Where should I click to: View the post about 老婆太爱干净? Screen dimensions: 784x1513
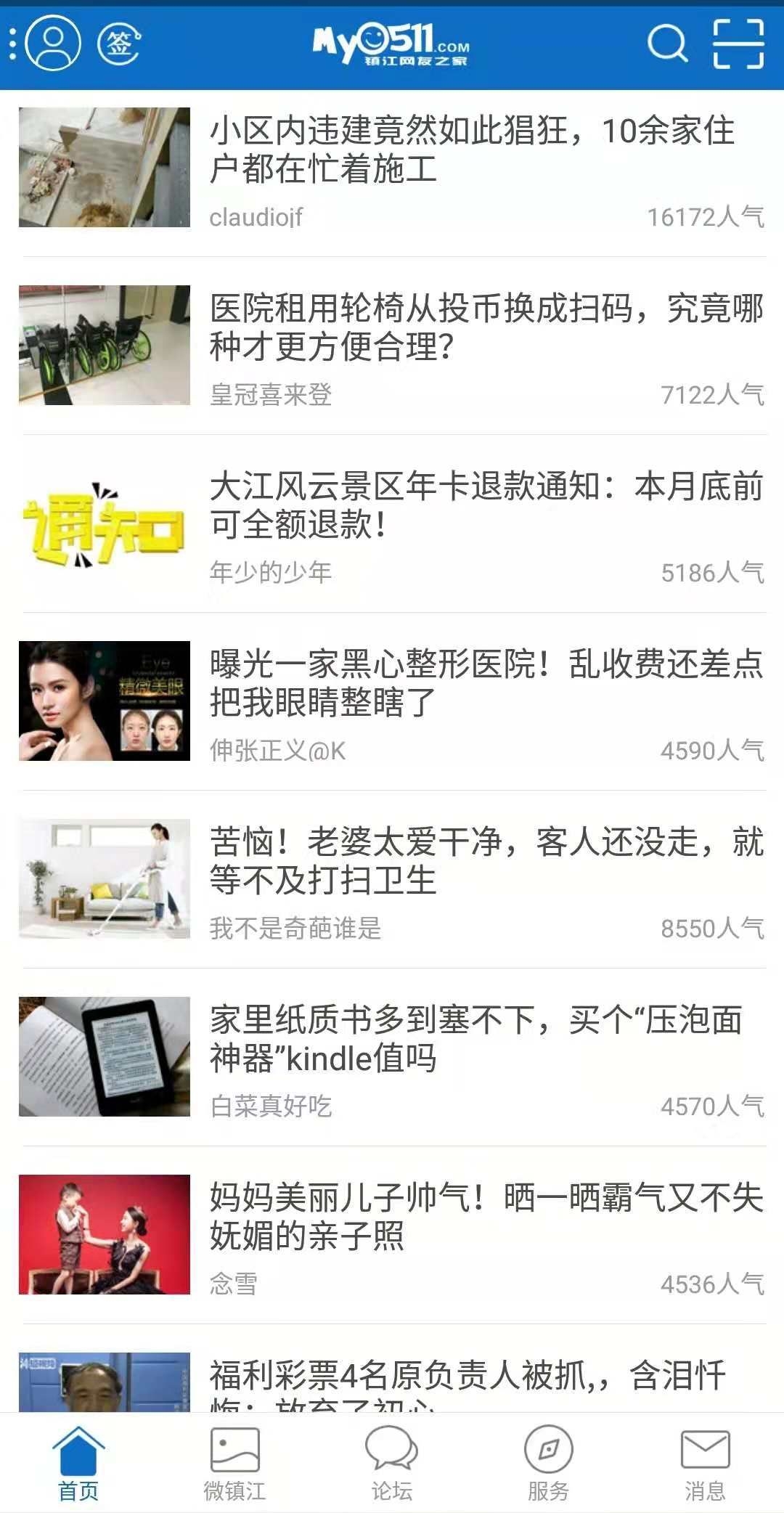tap(485, 861)
